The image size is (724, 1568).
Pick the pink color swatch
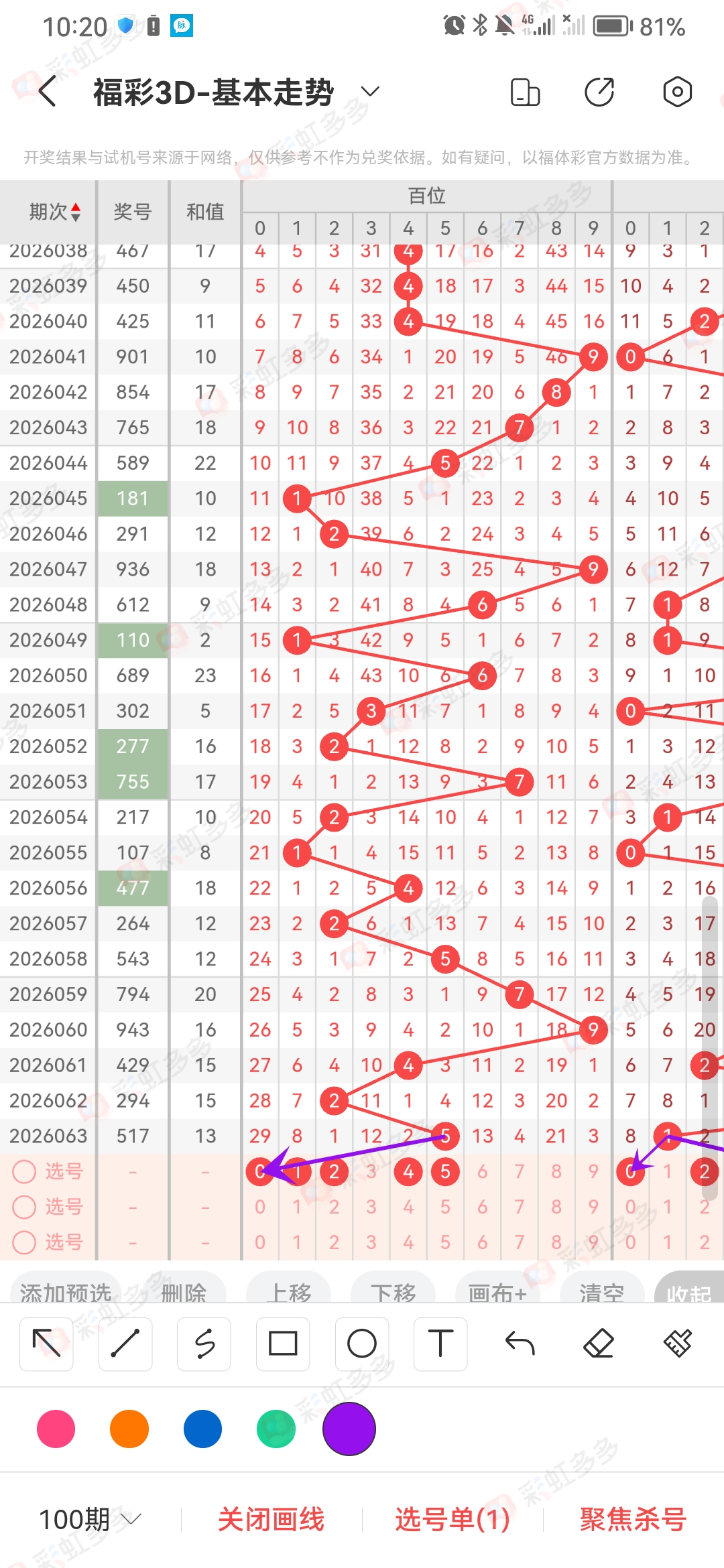click(x=56, y=1429)
